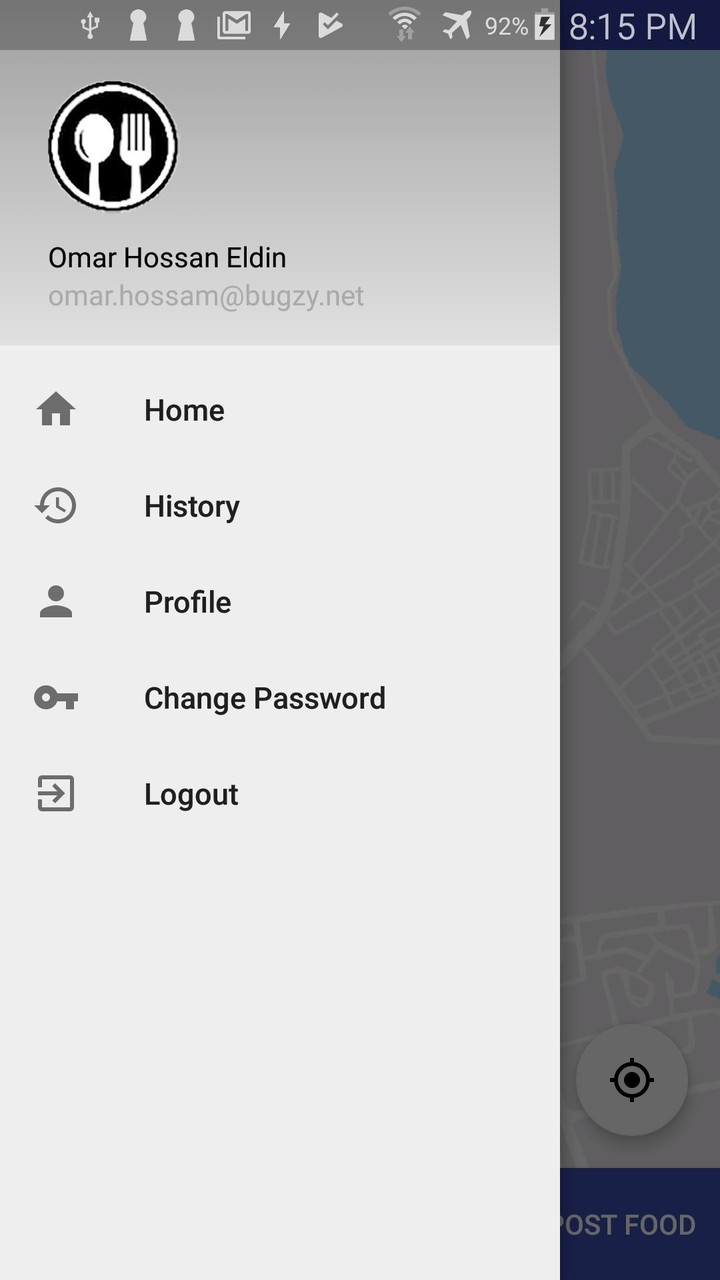Go to Home from the drawer
This screenshot has height=1280, width=720.
click(184, 410)
